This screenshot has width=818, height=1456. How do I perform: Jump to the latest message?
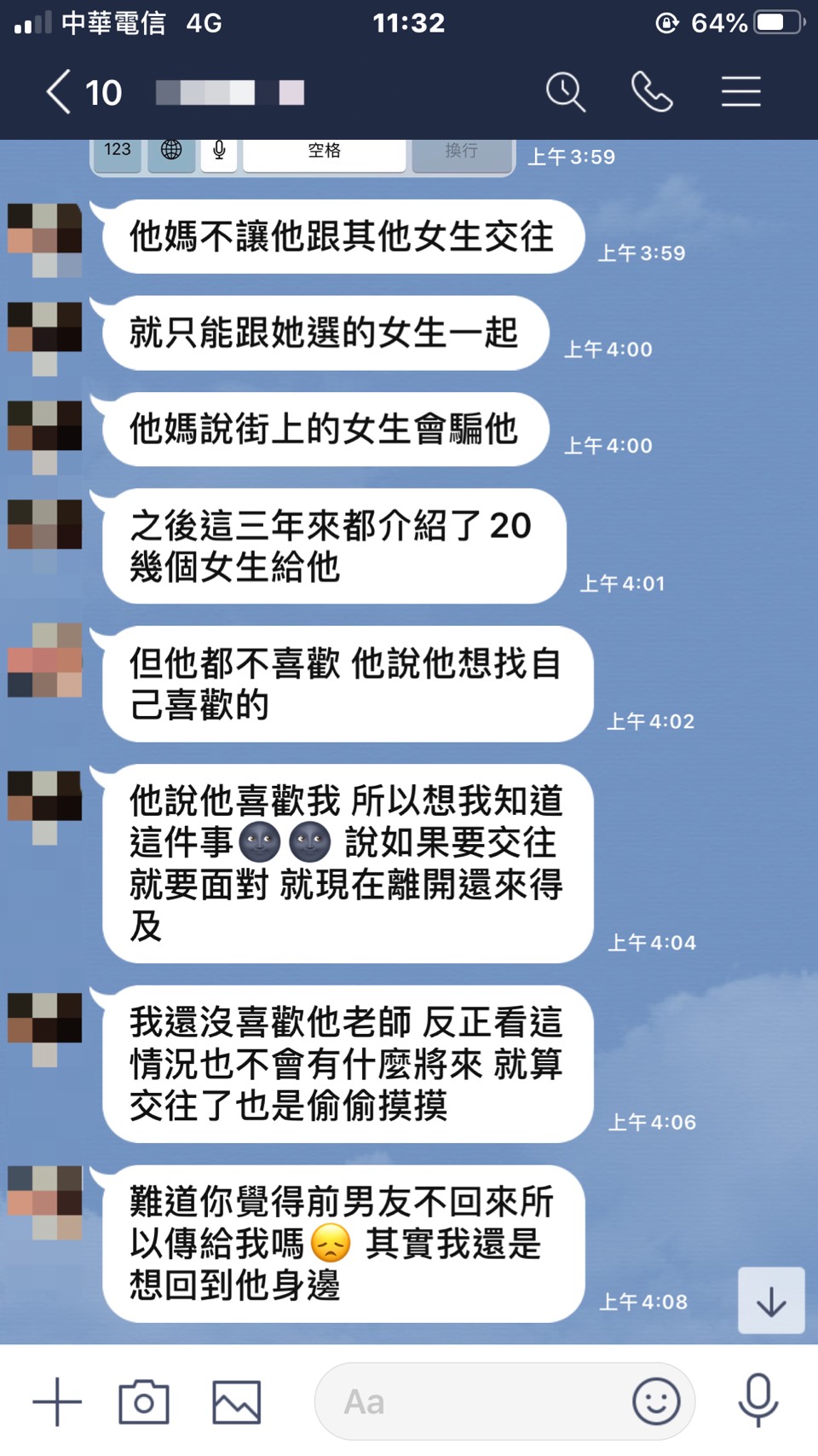click(771, 1301)
